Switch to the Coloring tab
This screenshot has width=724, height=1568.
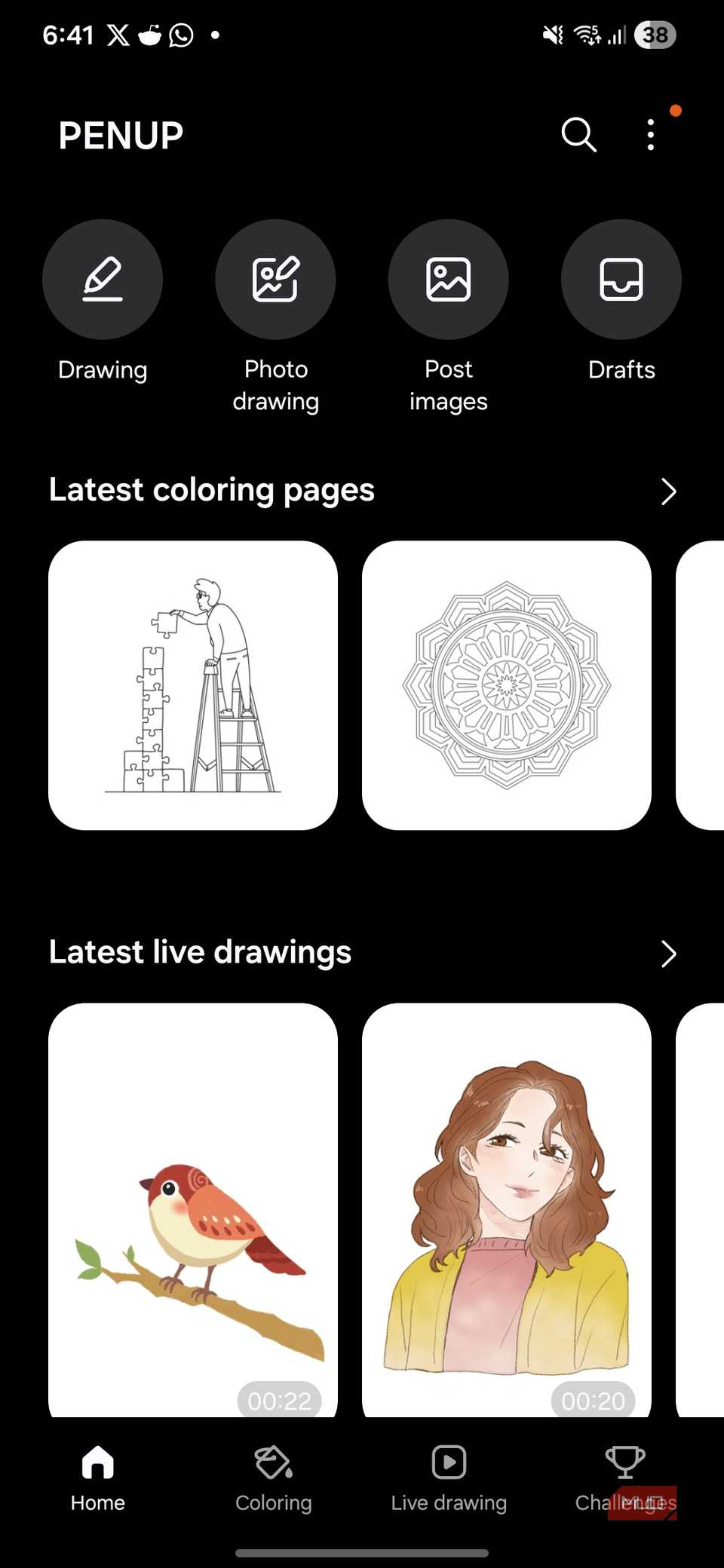click(x=274, y=1478)
